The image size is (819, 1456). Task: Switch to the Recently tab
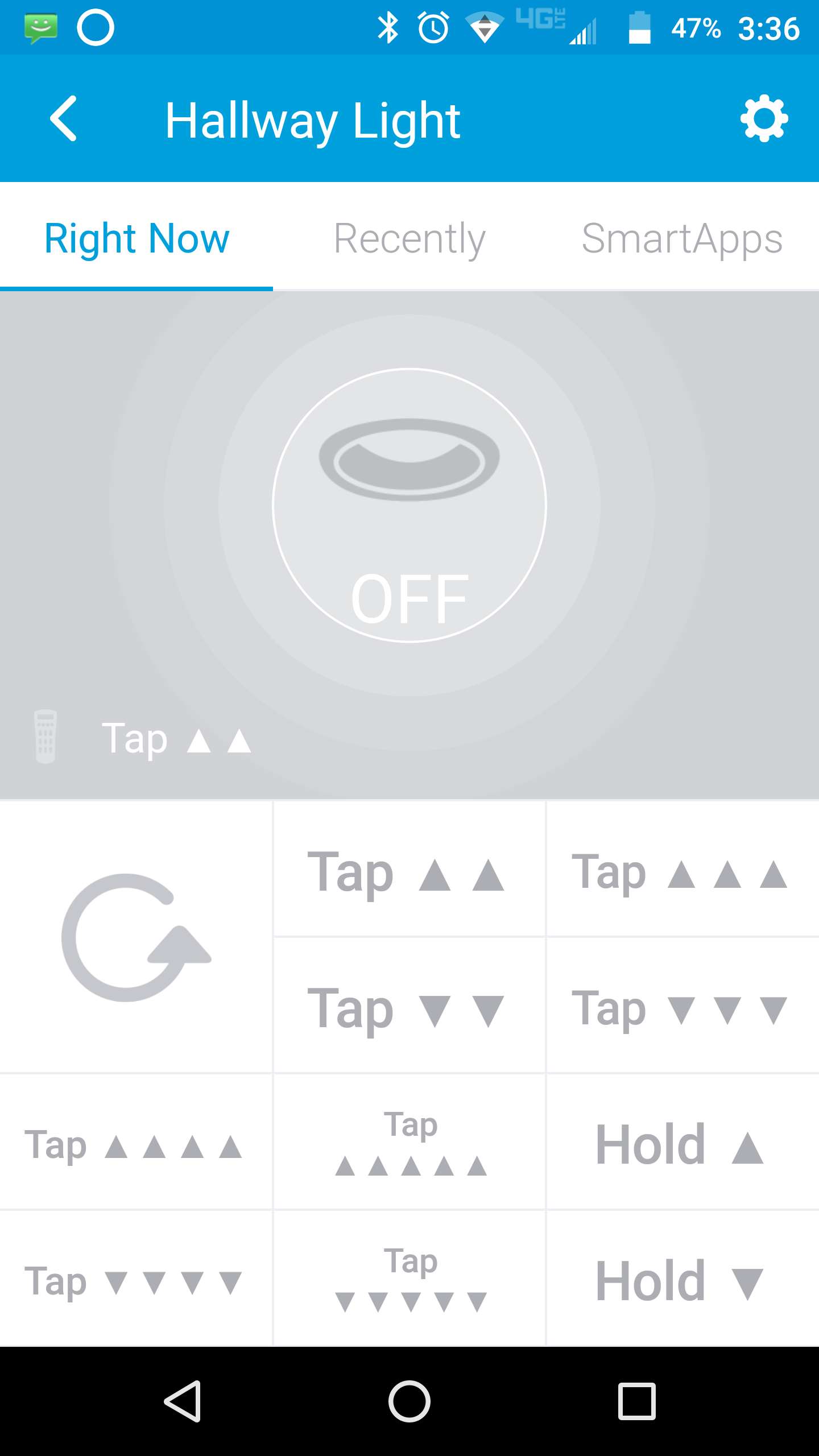click(x=409, y=238)
